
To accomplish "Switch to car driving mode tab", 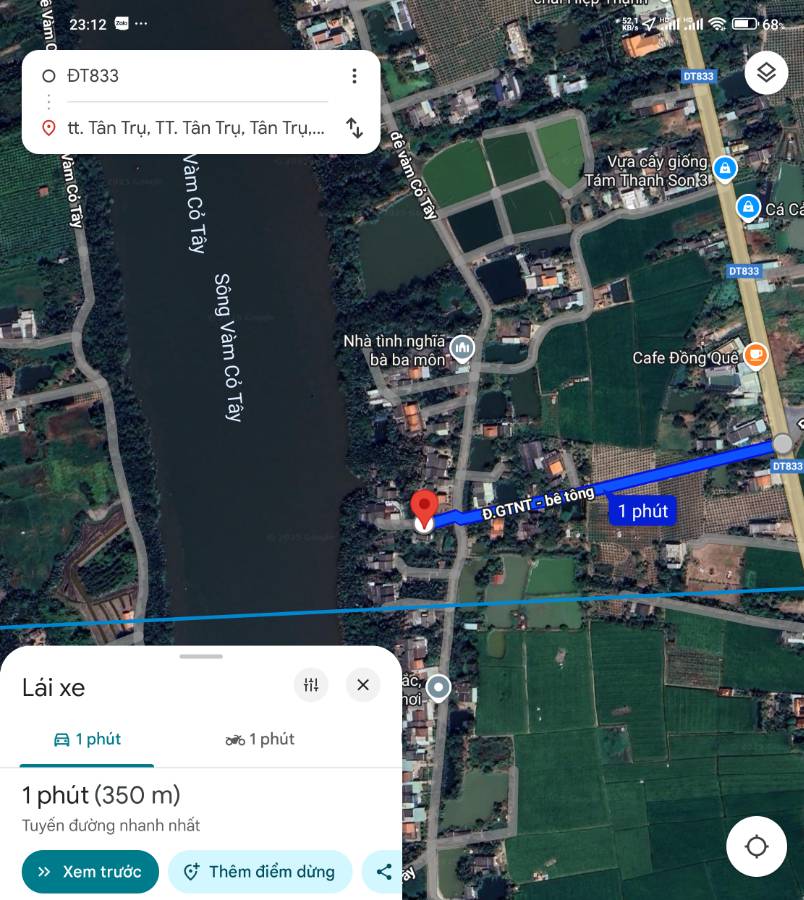I will 87,740.
